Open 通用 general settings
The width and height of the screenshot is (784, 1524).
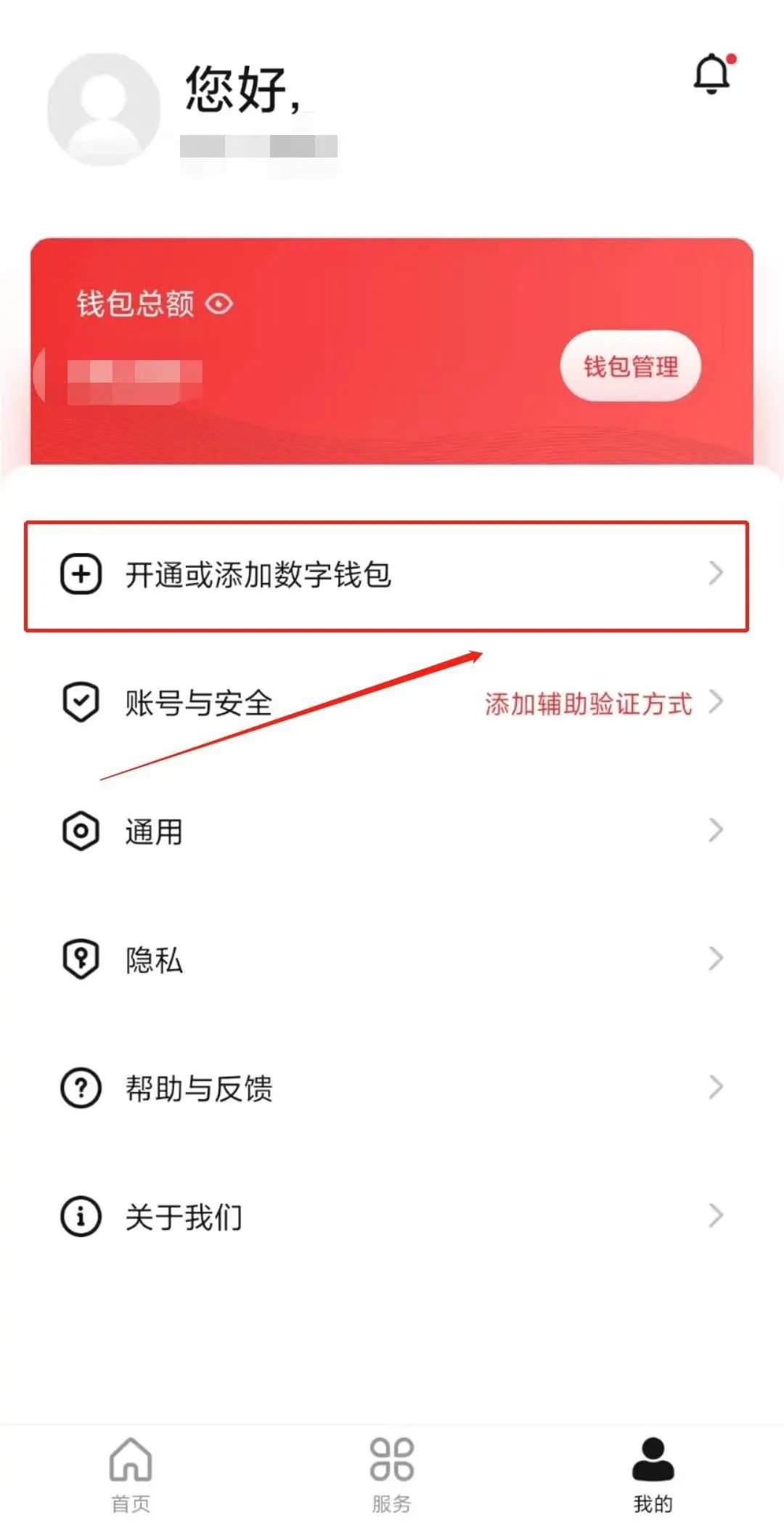coord(154,831)
